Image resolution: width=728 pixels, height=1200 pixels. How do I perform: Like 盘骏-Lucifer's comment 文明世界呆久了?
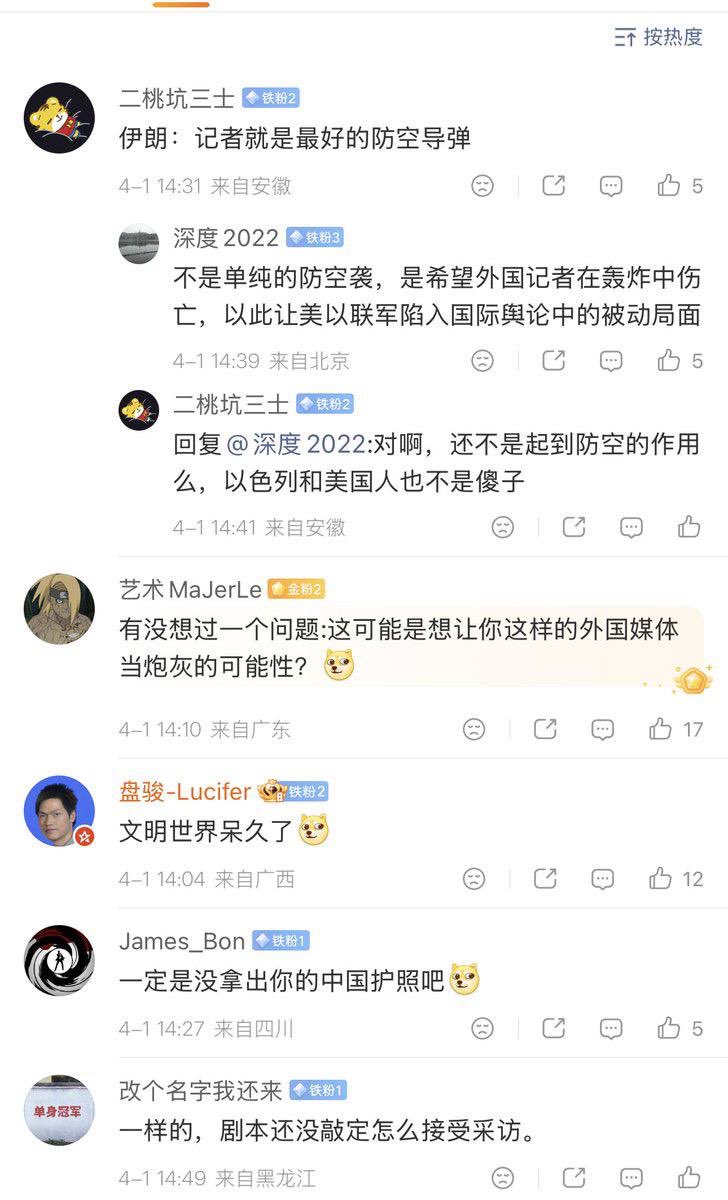point(661,879)
